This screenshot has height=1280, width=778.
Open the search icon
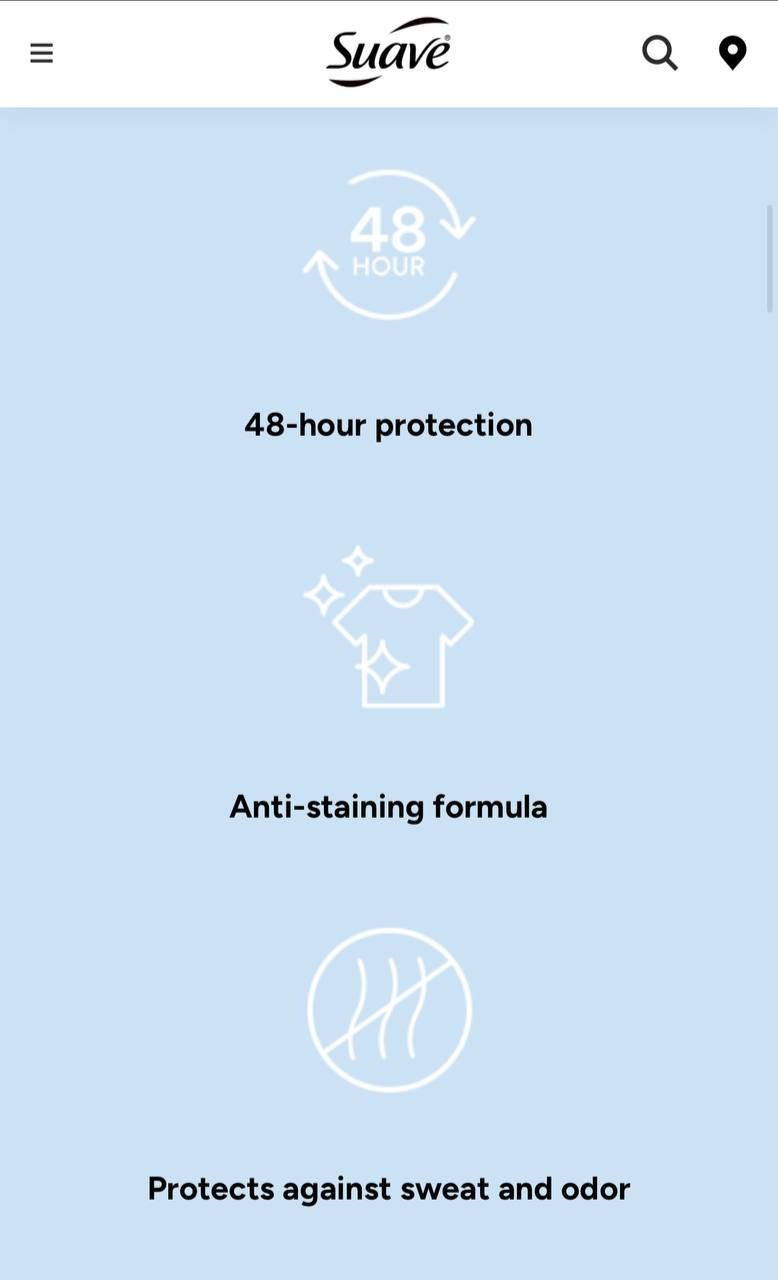pyautogui.click(x=659, y=52)
